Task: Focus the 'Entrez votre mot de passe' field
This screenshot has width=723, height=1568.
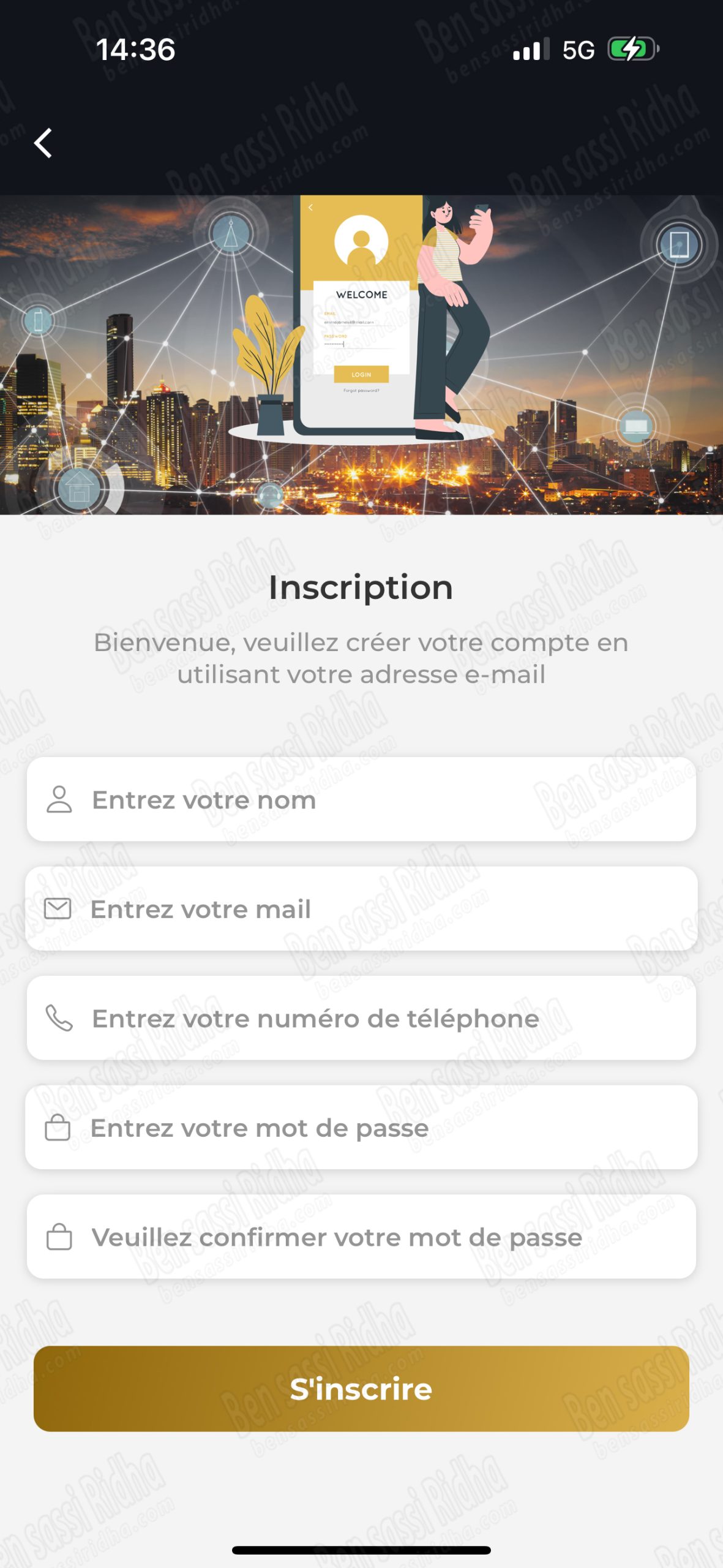Action: click(x=361, y=1128)
